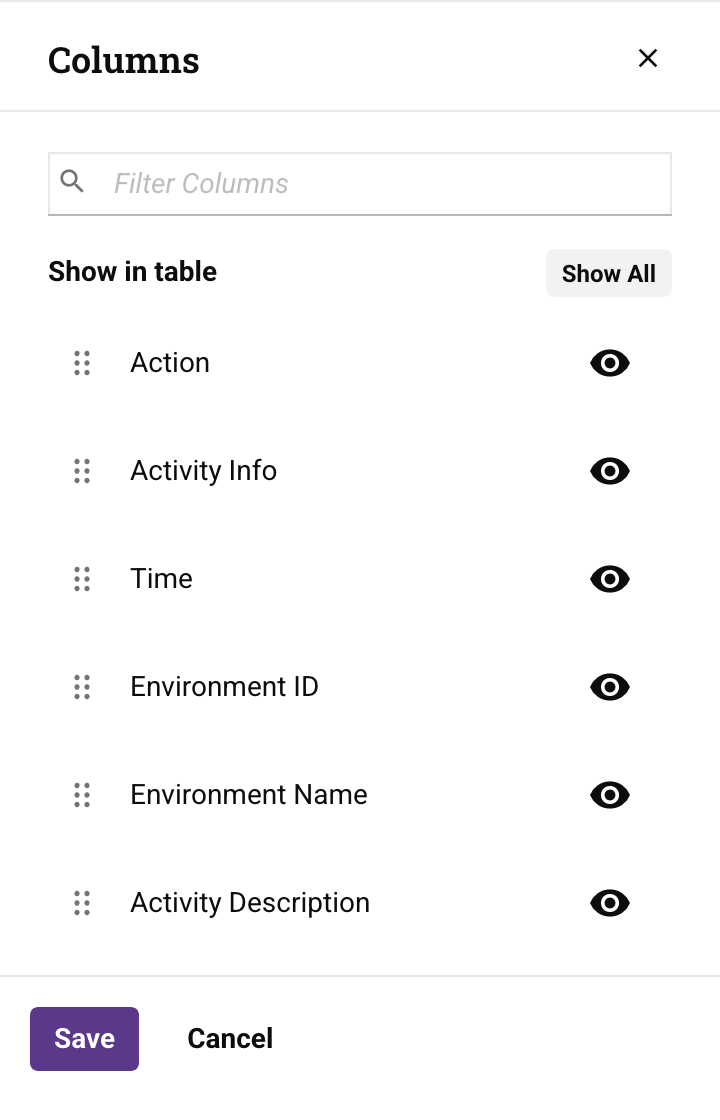Hide the Time column
This screenshot has width=720, height=1120.
[x=609, y=579]
